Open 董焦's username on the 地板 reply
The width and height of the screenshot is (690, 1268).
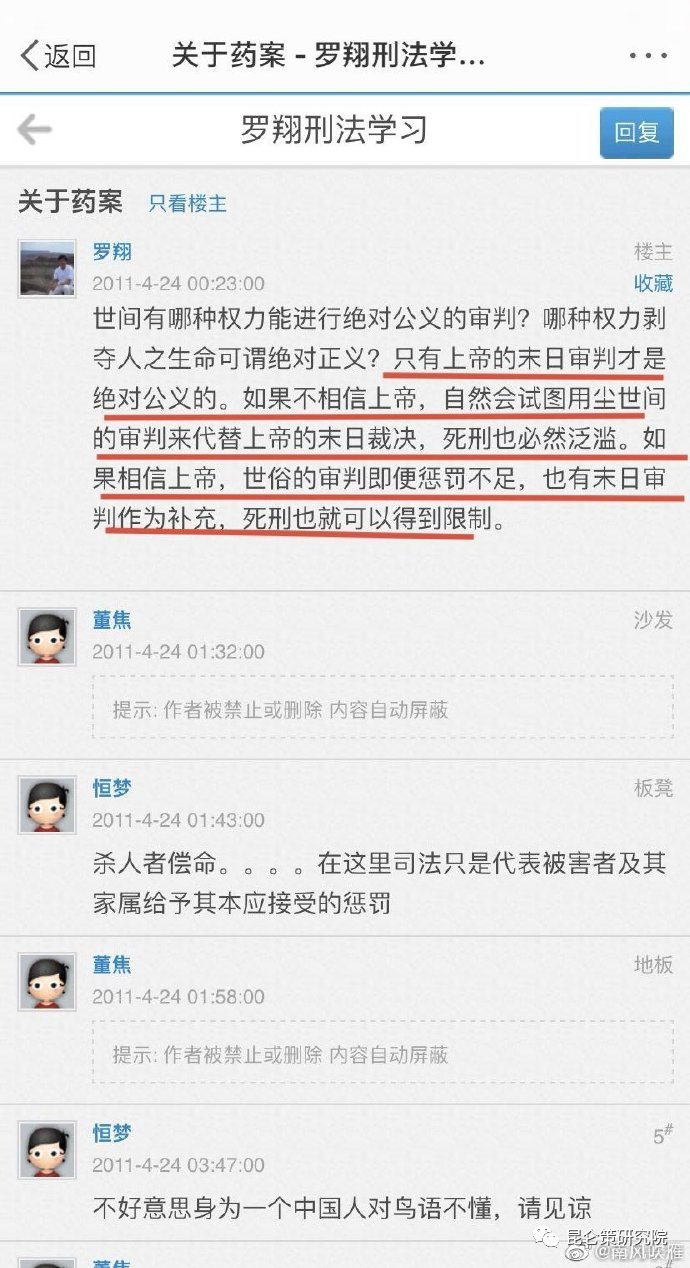pos(112,965)
